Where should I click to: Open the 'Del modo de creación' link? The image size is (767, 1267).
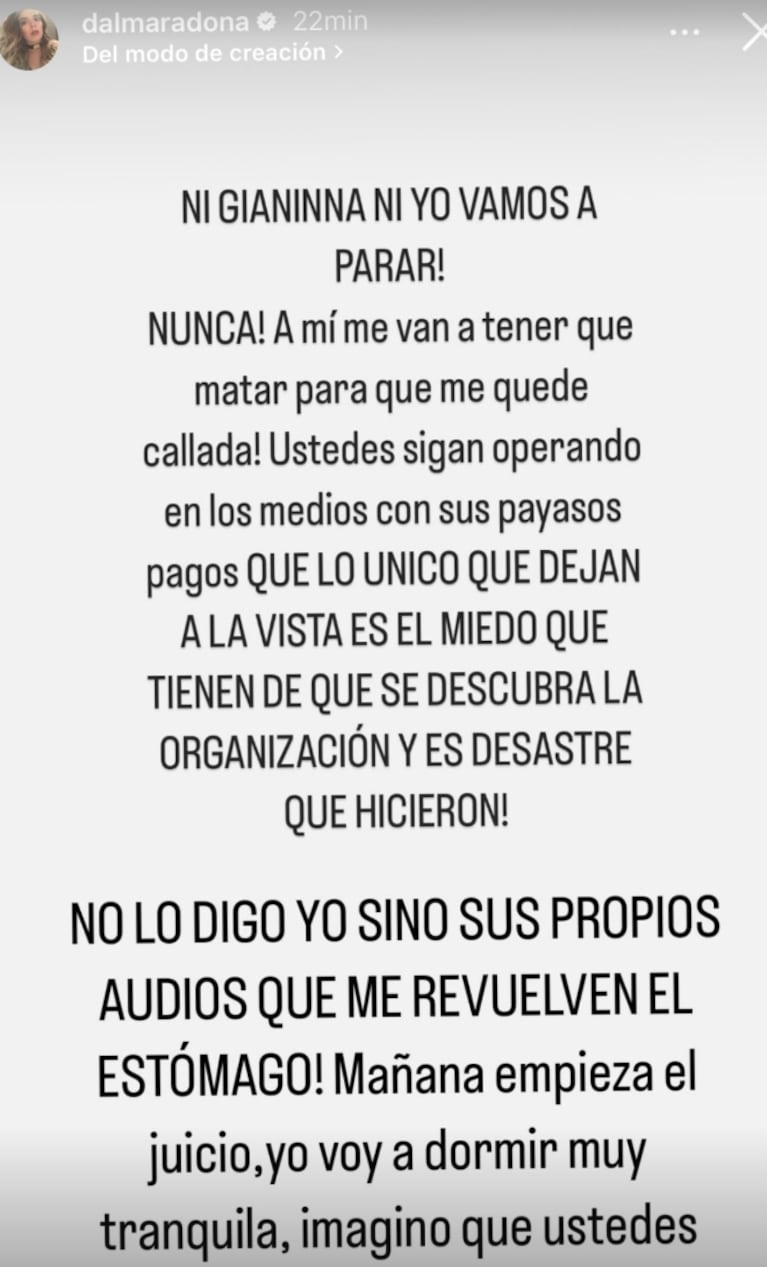click(x=212, y=54)
